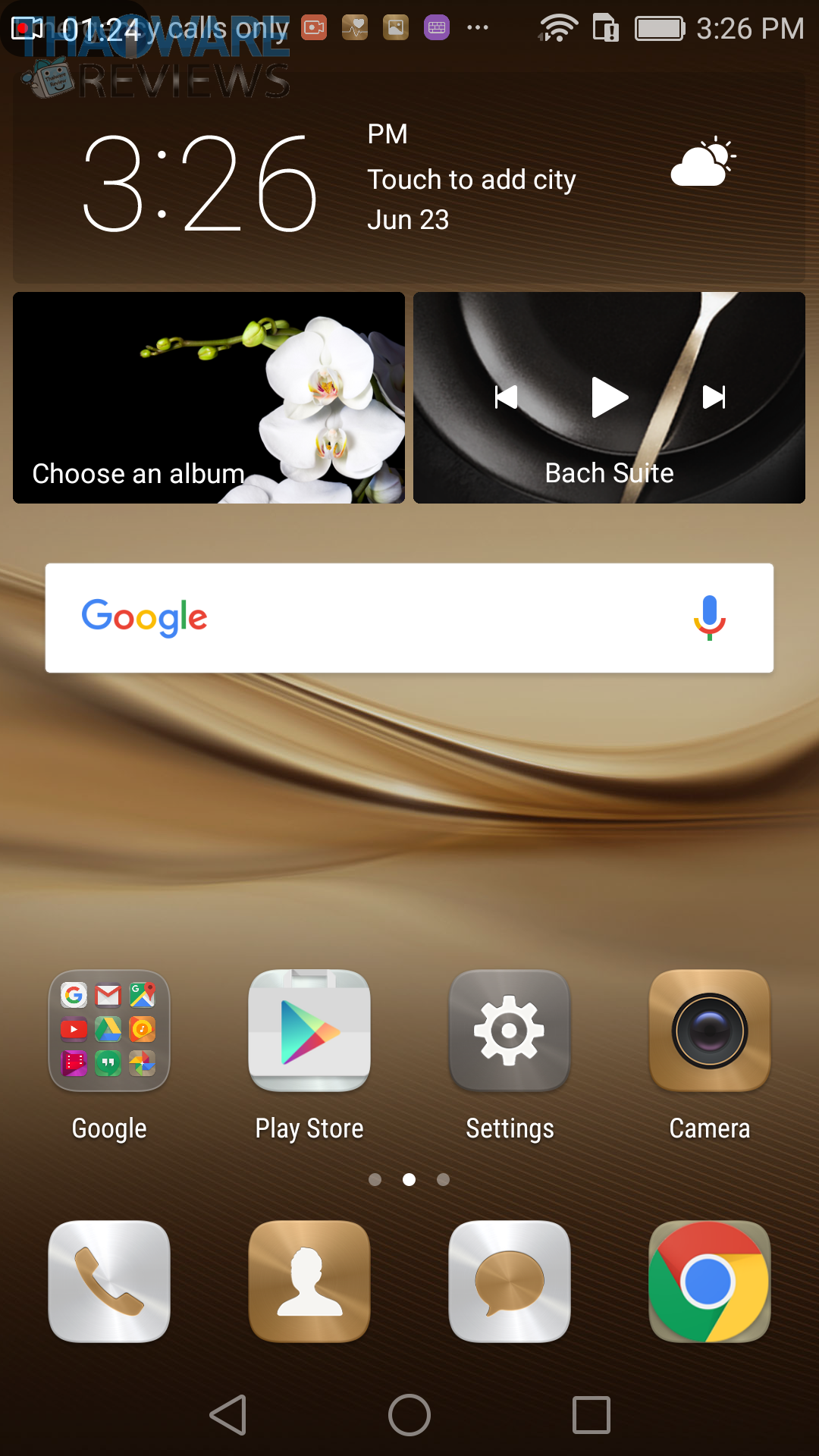Open the Google apps folder

pos(109,1031)
